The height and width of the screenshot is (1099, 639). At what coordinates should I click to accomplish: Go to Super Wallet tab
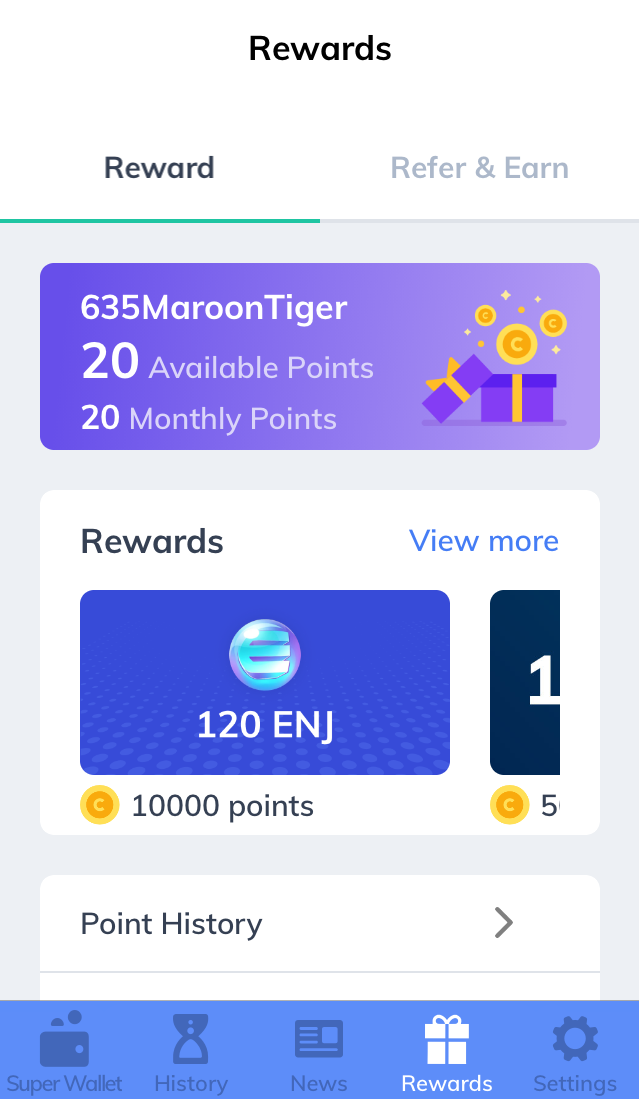tap(64, 1051)
